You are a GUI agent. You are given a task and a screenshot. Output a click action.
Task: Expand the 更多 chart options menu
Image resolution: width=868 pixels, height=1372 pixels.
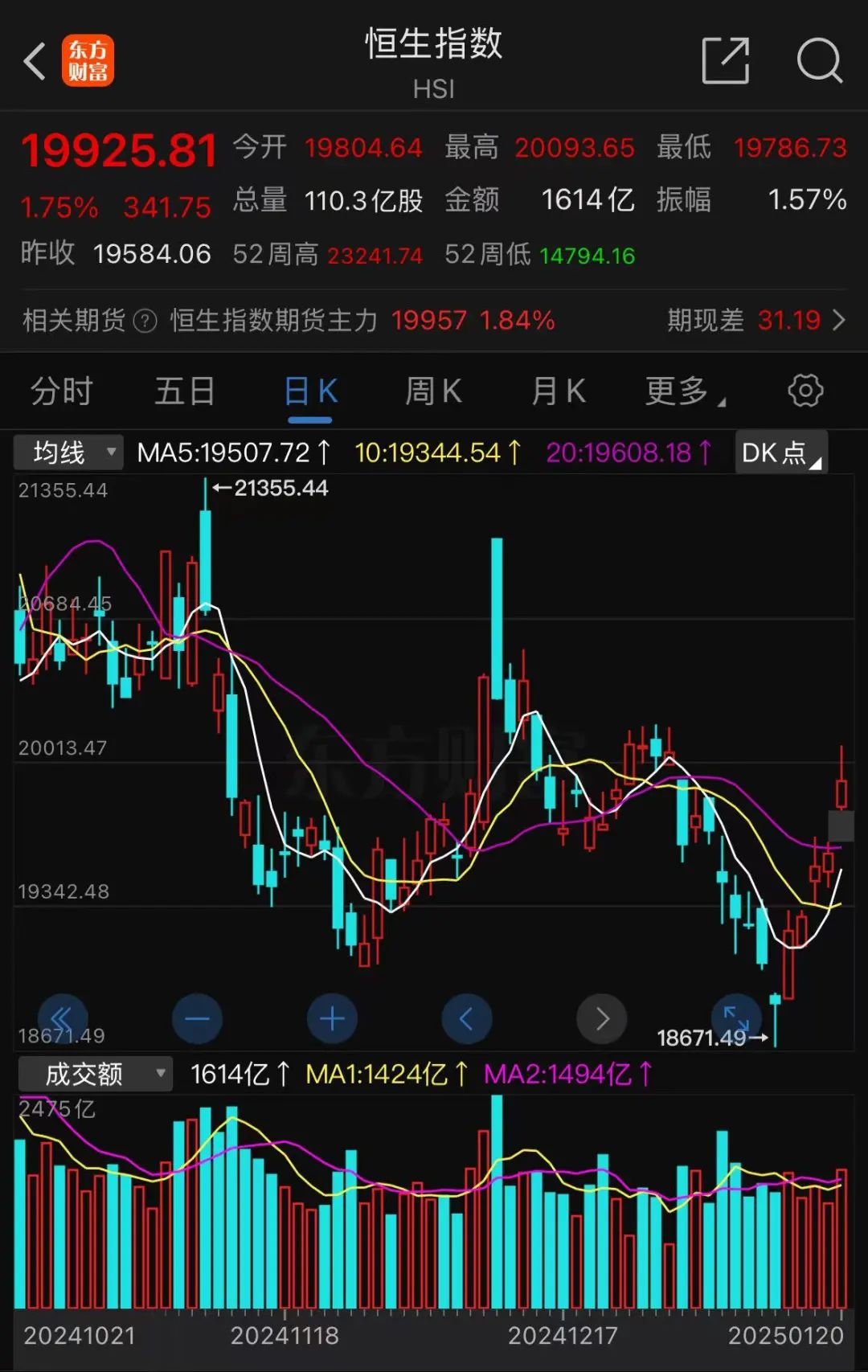[x=680, y=391]
